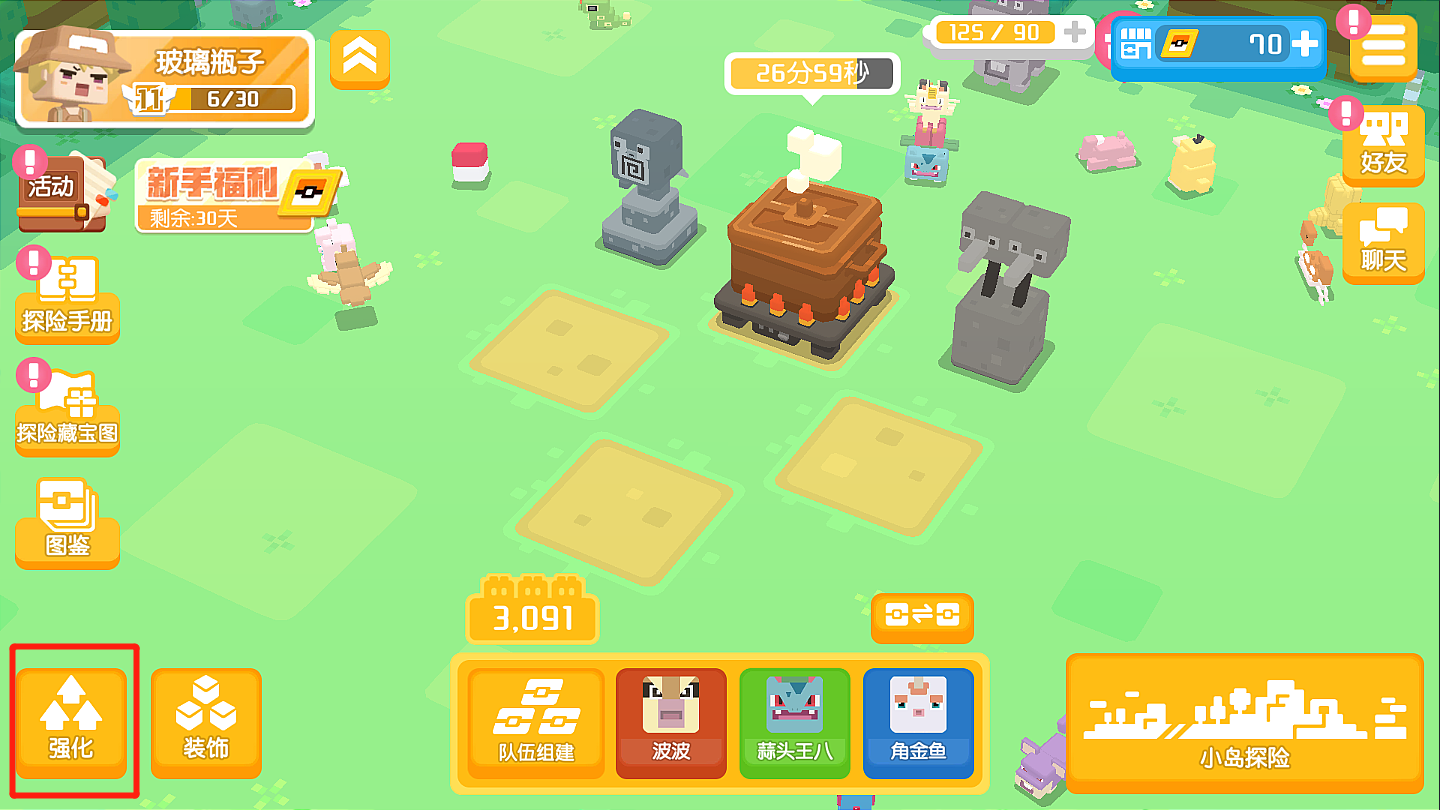Open 探险手册 expedition handbook
This screenshot has width=1440, height=810.
coord(67,298)
